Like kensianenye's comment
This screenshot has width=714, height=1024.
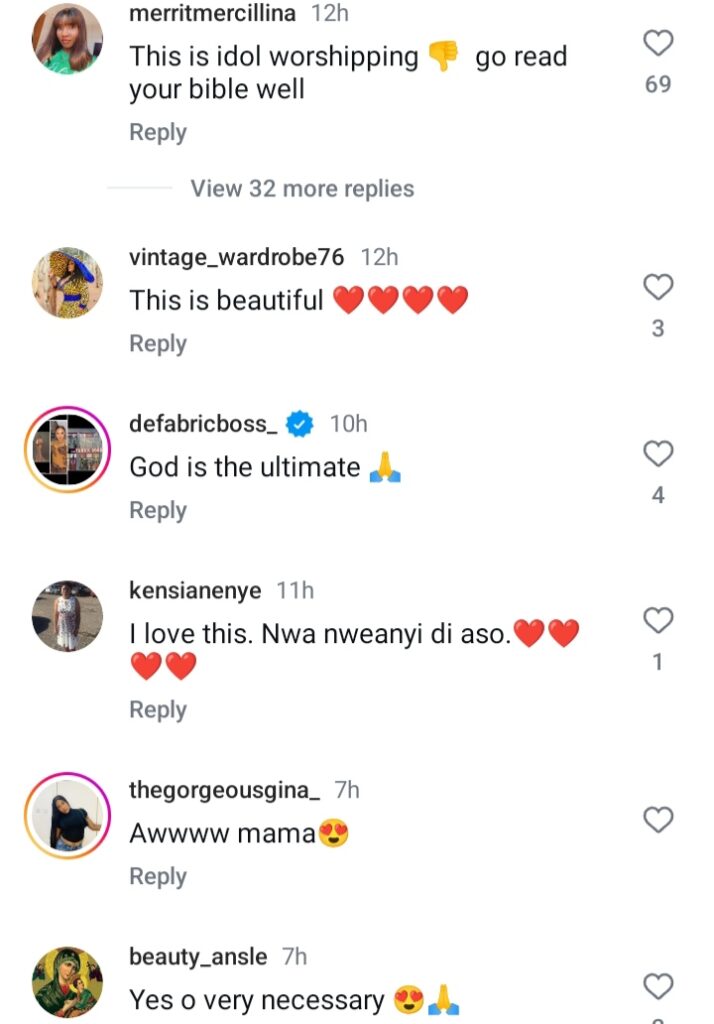pos(657,621)
